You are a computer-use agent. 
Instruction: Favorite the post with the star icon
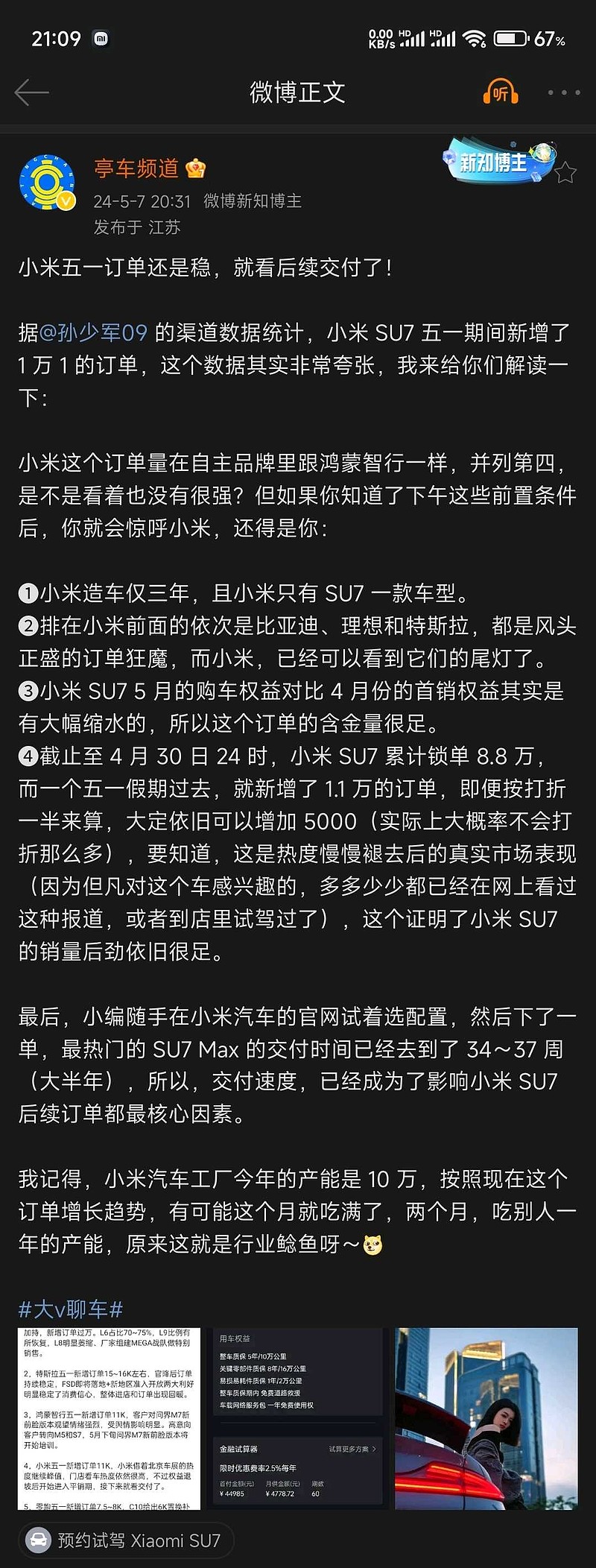click(565, 173)
